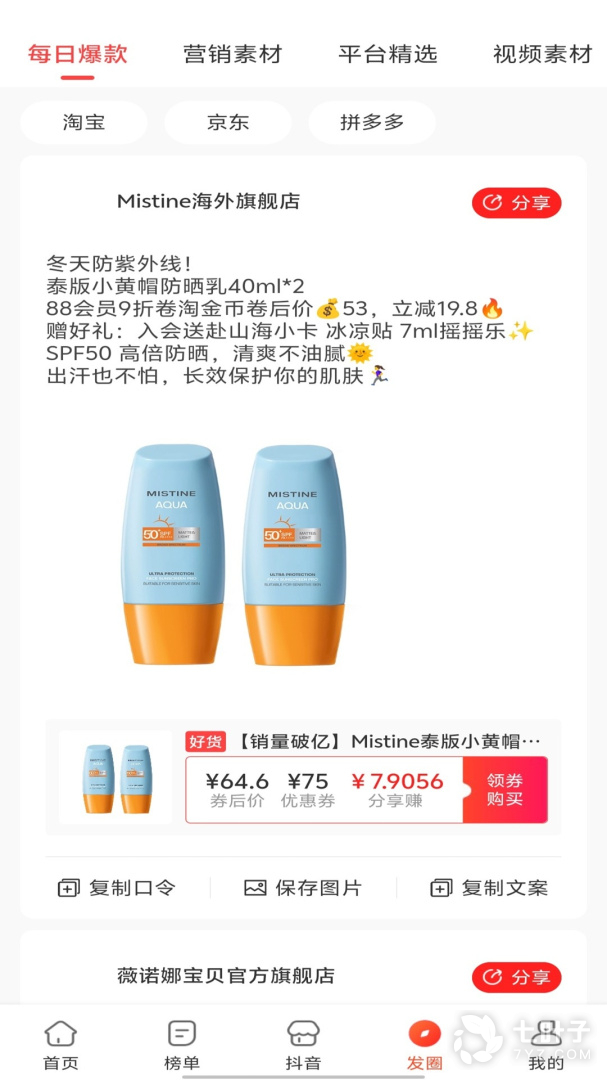Save the picture with 保存图片
Viewport: 607px width, 1080px height.
[x=303, y=887]
